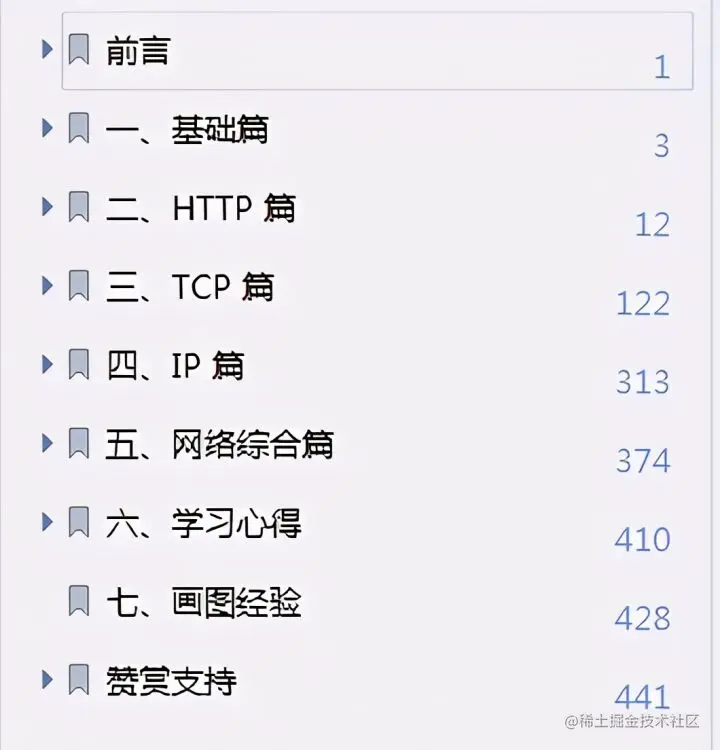
Task: Open the 五、网络综合篇 chapter
Action: 219,444
